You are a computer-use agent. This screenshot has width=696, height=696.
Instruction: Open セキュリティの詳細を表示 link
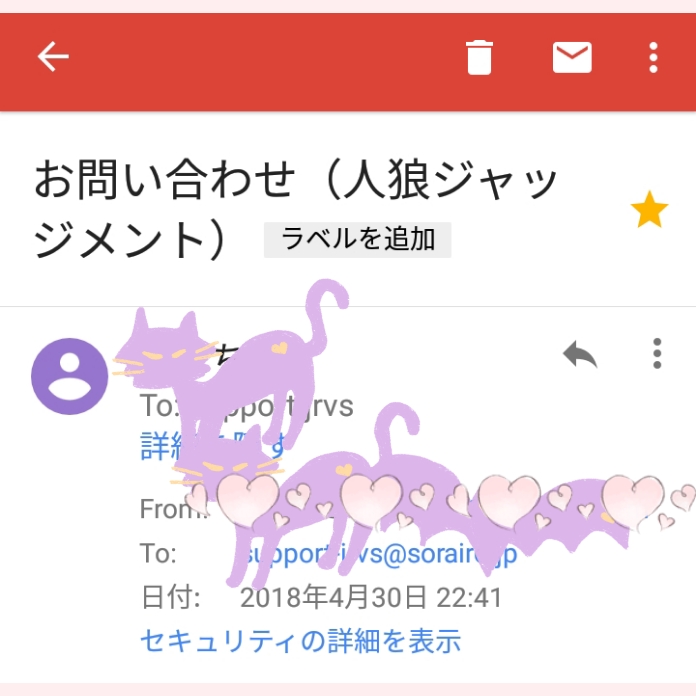click(x=300, y=639)
